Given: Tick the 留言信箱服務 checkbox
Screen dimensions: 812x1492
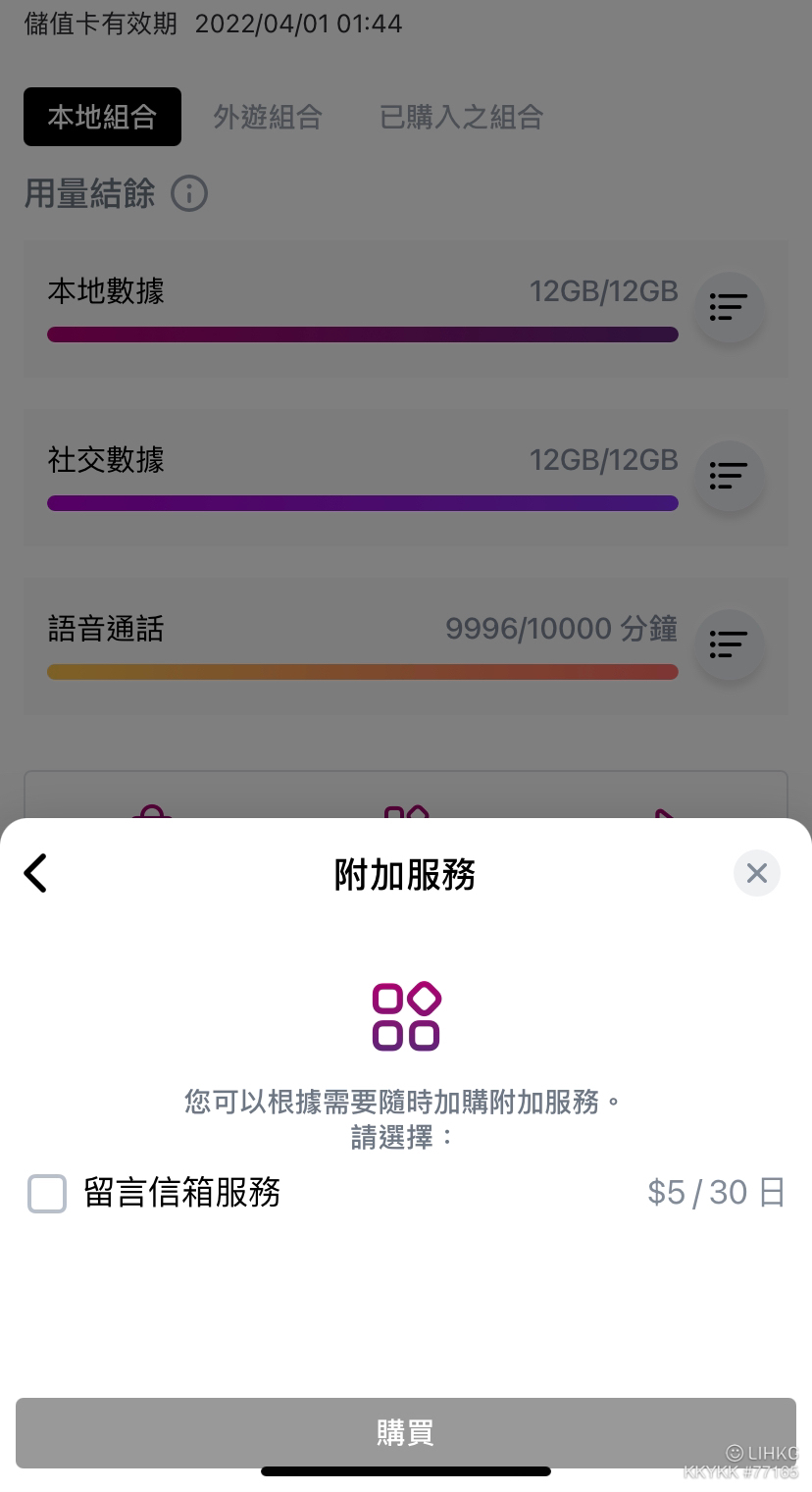Looking at the screenshot, I should coord(47,1194).
